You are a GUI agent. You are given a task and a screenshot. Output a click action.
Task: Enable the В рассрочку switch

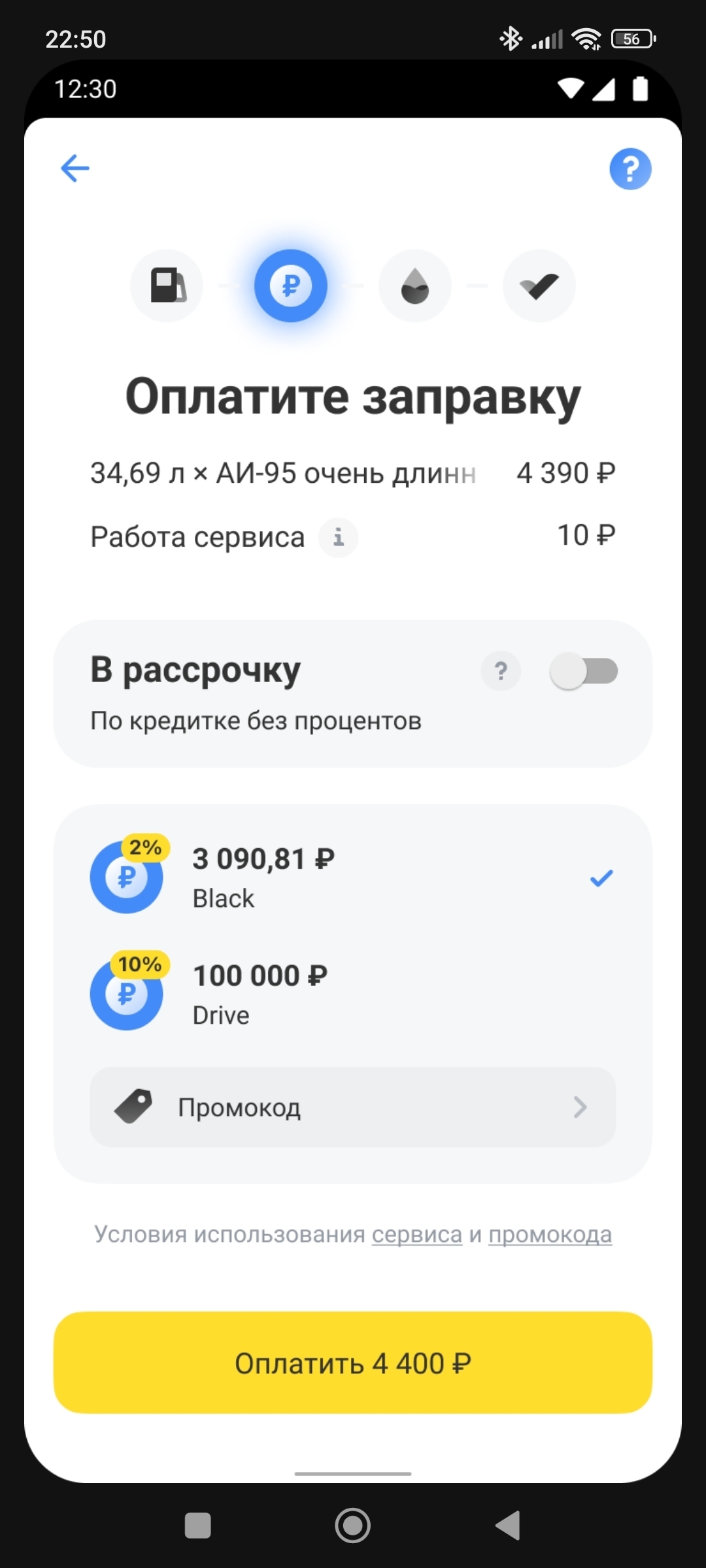[x=584, y=671]
